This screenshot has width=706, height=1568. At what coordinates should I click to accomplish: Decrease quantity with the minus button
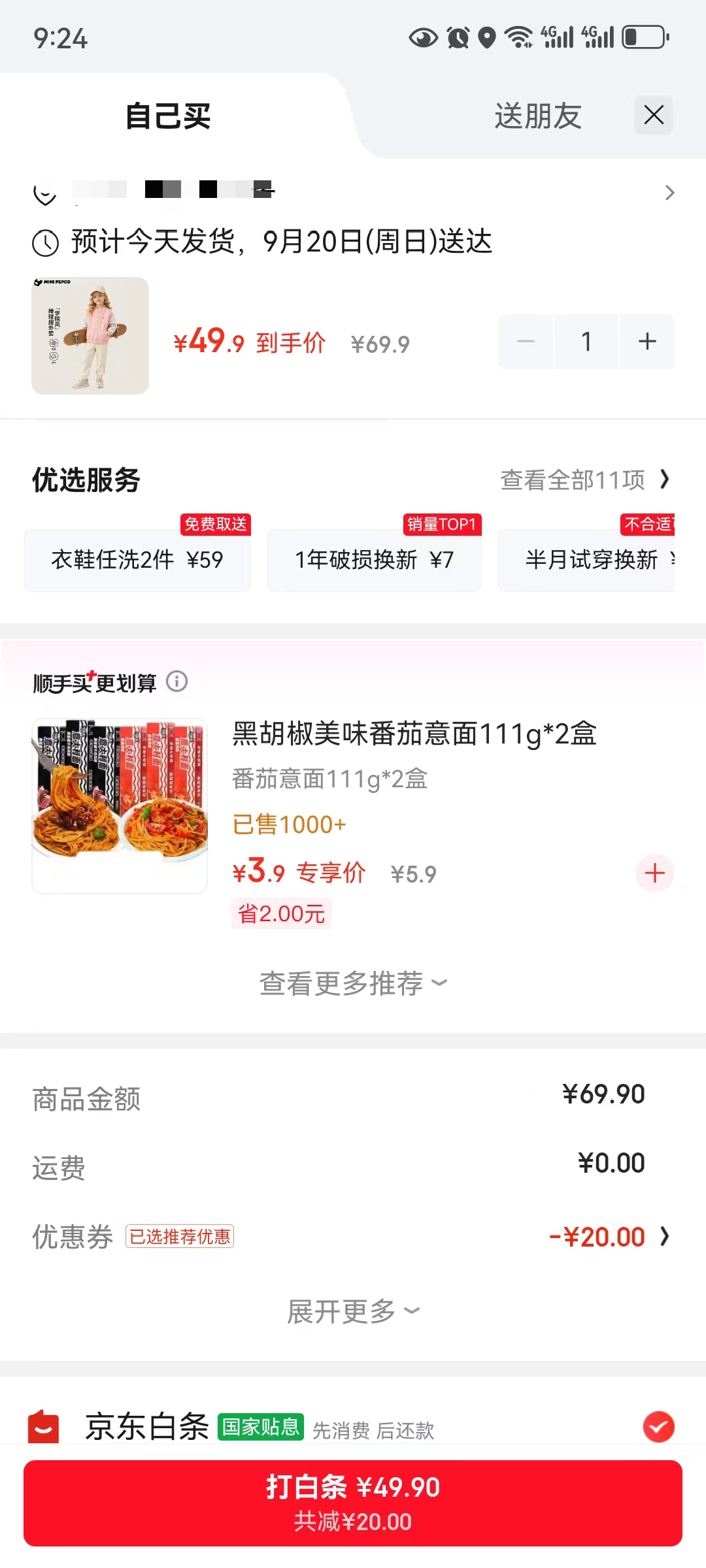click(526, 341)
